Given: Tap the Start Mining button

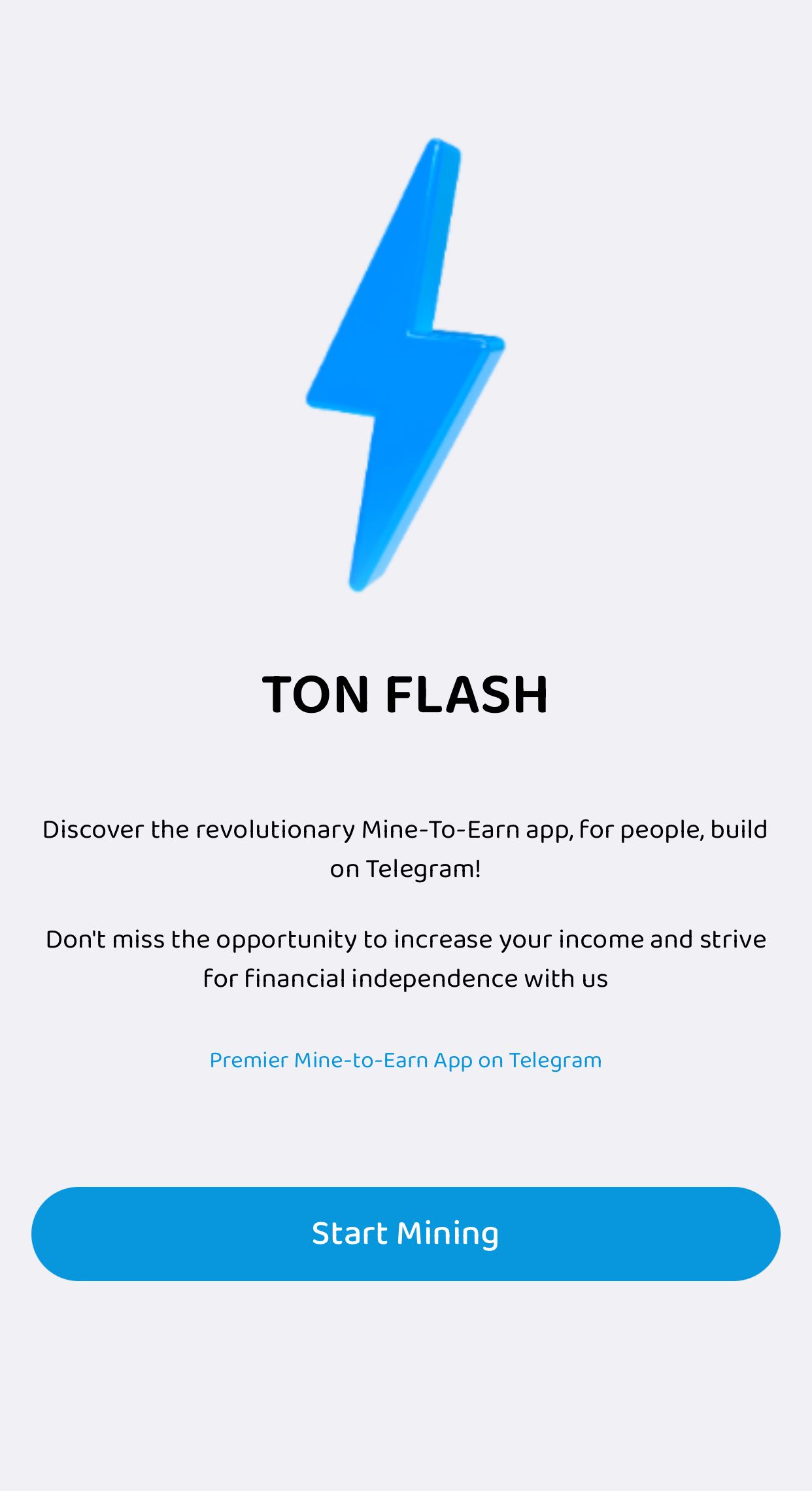Looking at the screenshot, I should pos(405,1233).
